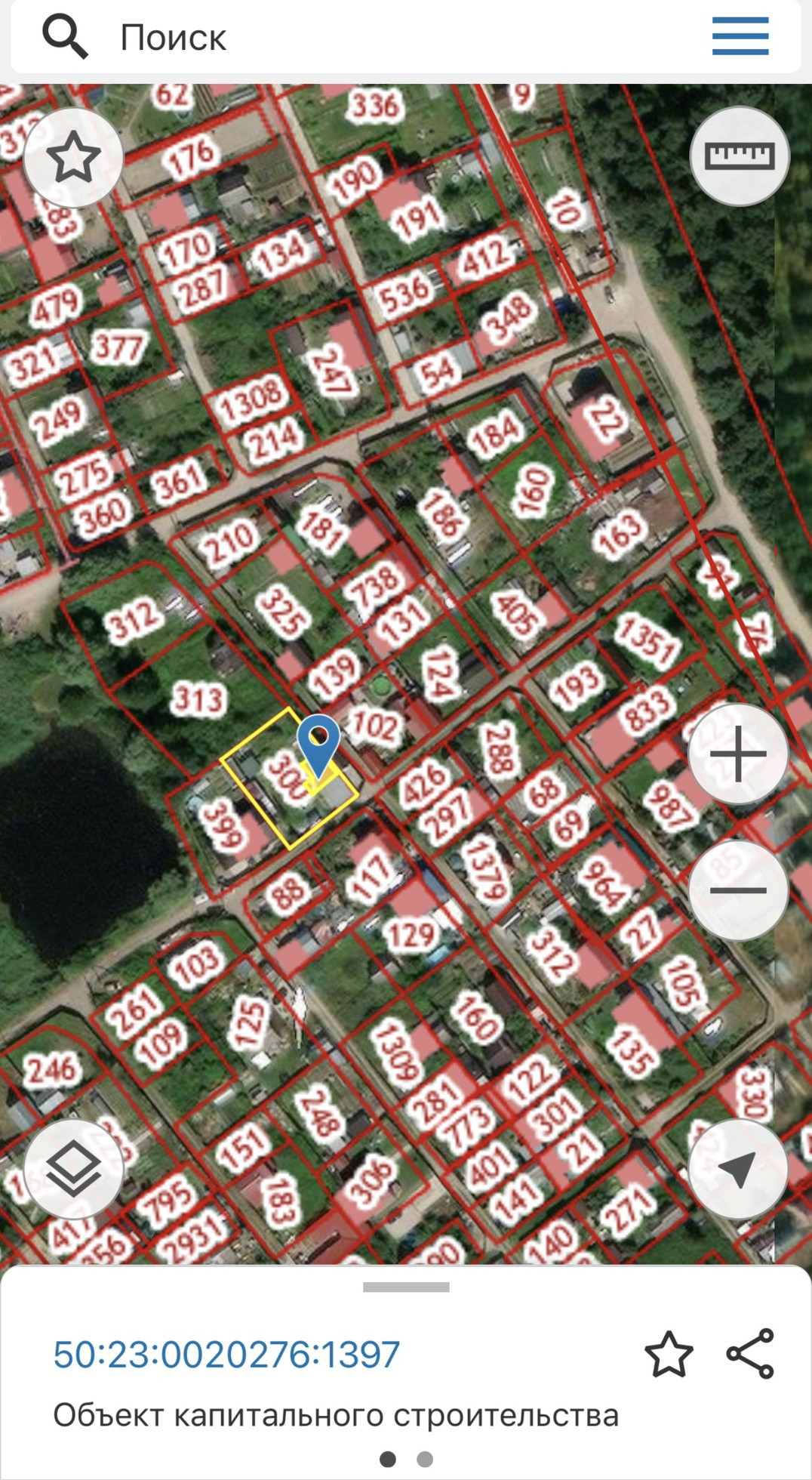Screen dimensions: 812x1480
Task: Open cadastral number 50:23:0020276:1397 details
Action: click(x=226, y=1355)
